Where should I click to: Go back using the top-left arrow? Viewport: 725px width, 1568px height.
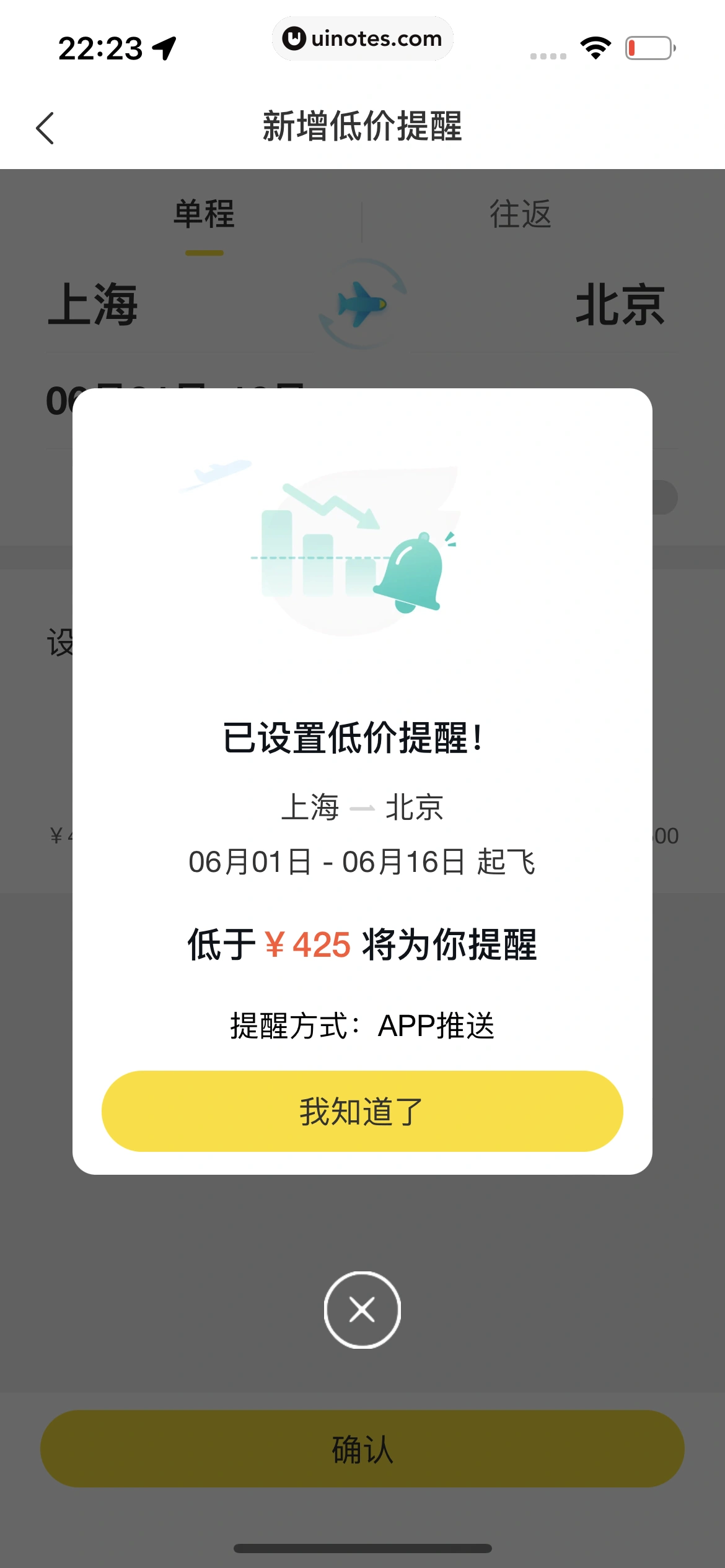pyautogui.click(x=45, y=128)
